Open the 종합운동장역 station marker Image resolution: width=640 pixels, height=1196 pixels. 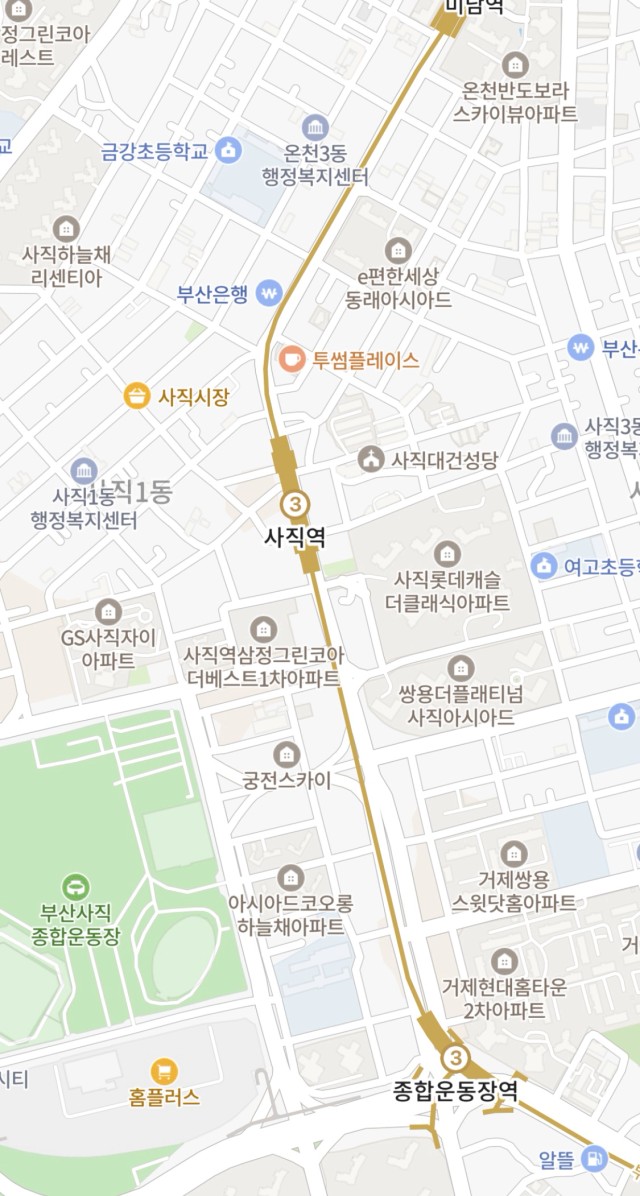[x=455, y=1058]
